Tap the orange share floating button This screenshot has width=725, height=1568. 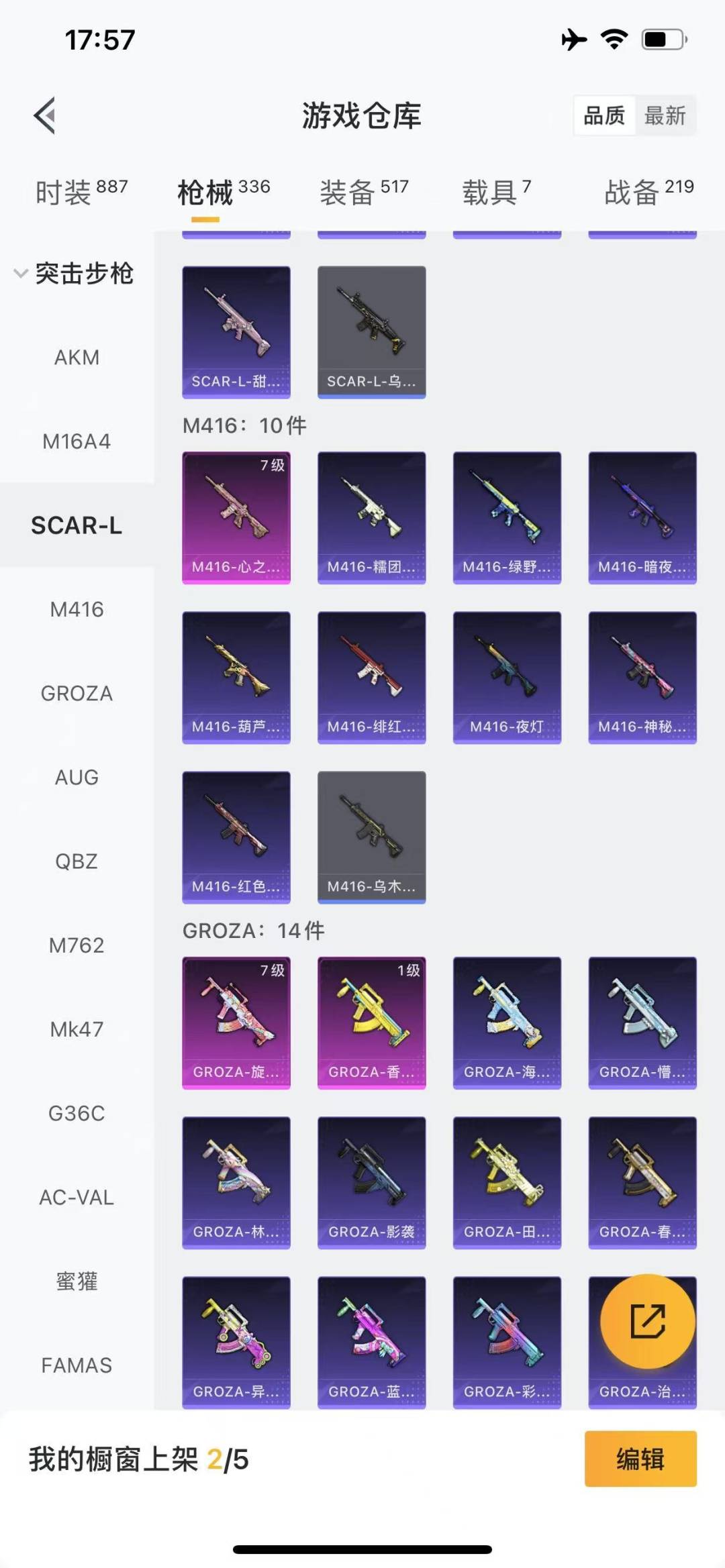click(x=647, y=1321)
